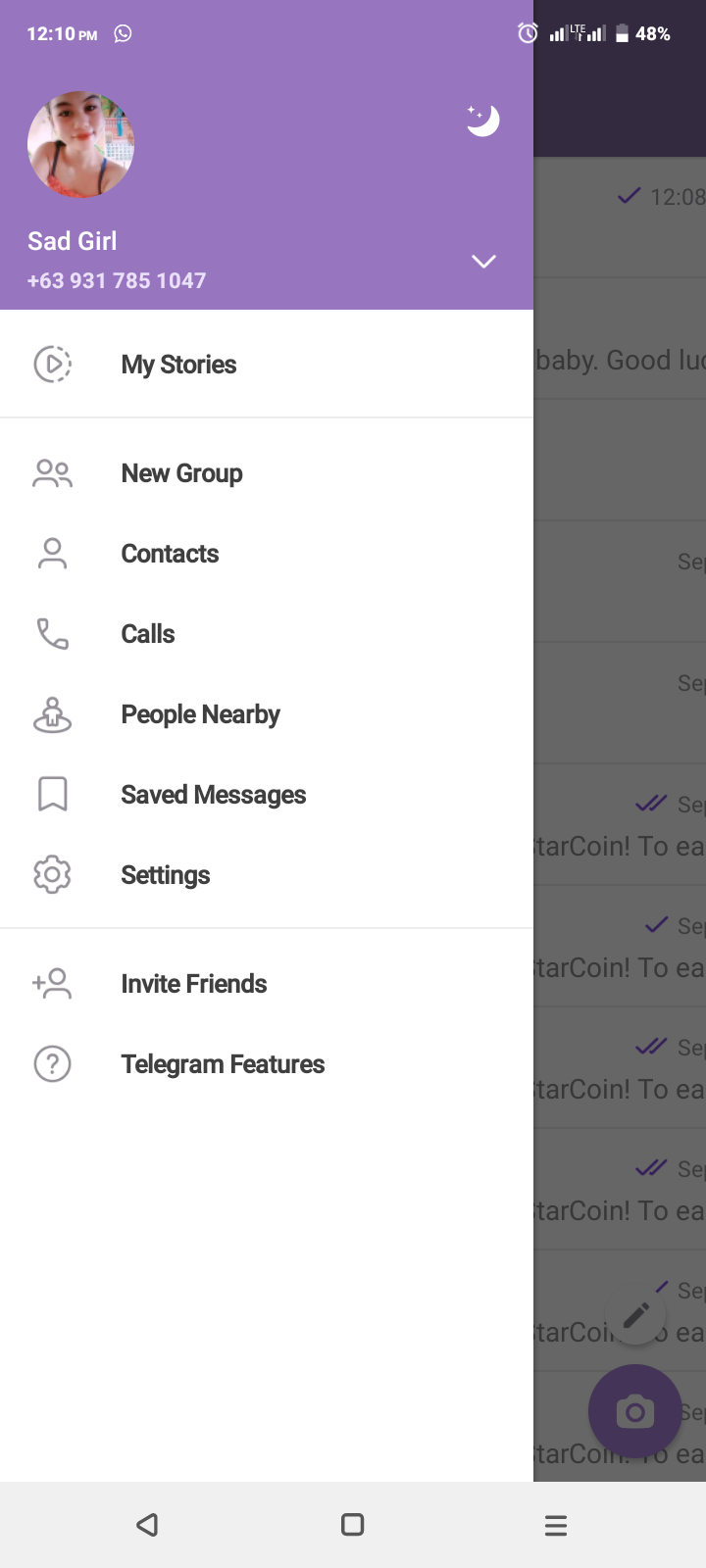
Task: Go to the home screen
Action: tap(353, 1525)
